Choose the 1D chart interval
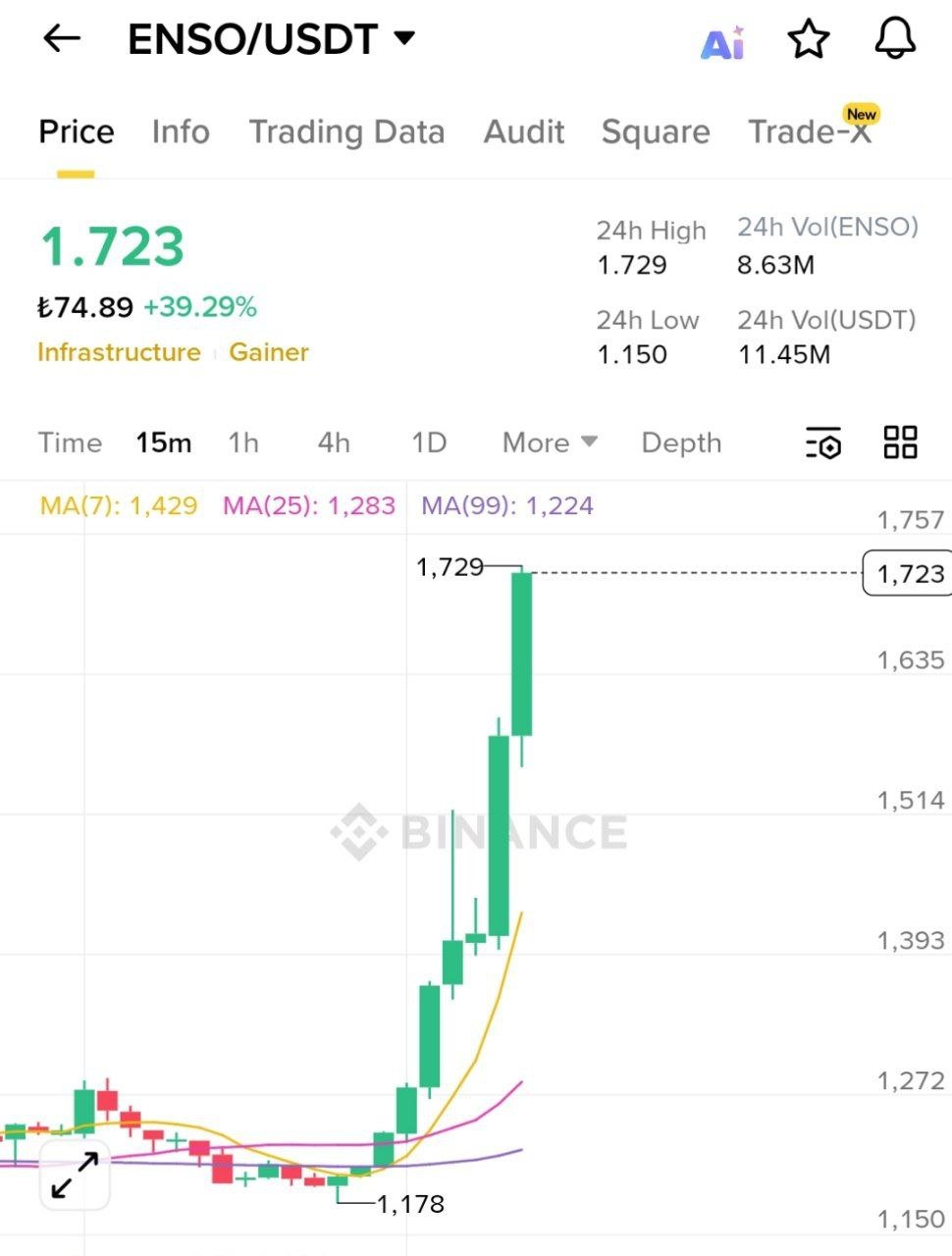Screen dimensions: 952x1256 pyautogui.click(x=429, y=443)
